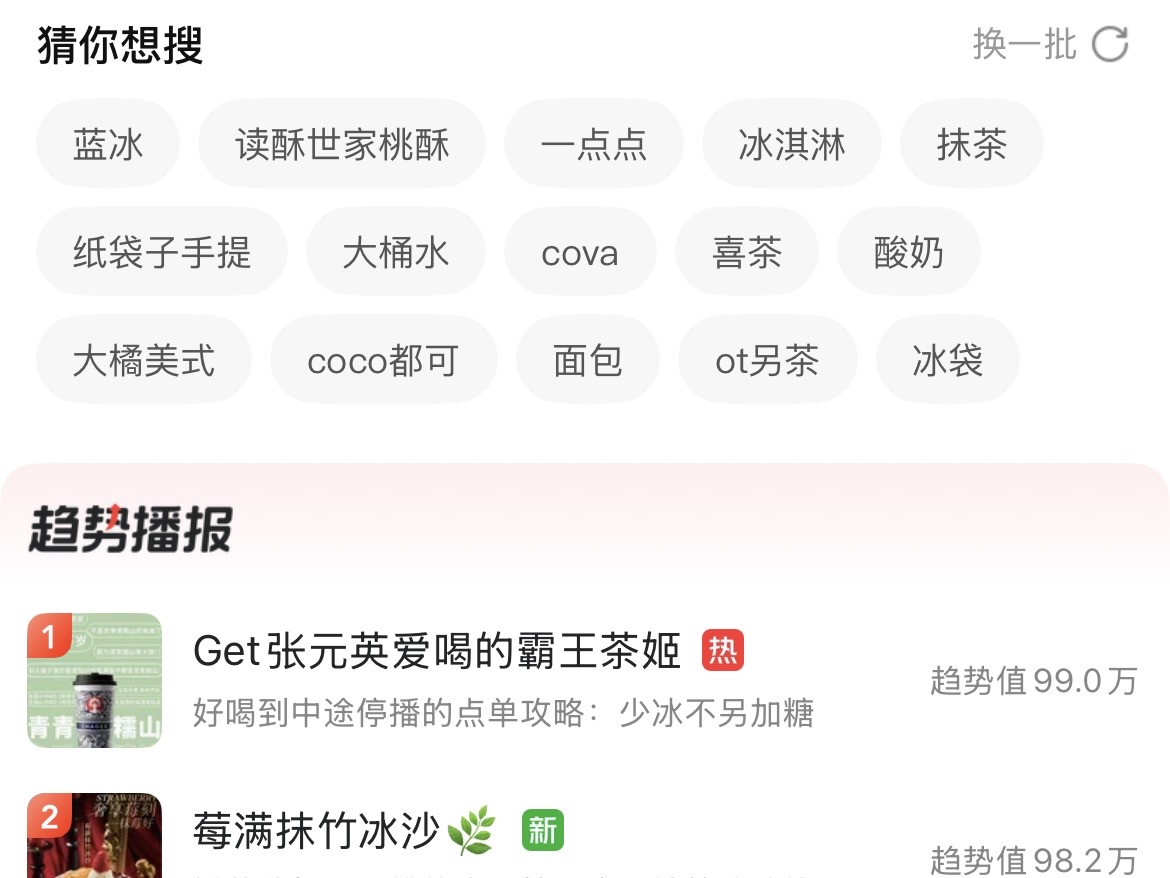Select the 面包 chip

[588, 360]
